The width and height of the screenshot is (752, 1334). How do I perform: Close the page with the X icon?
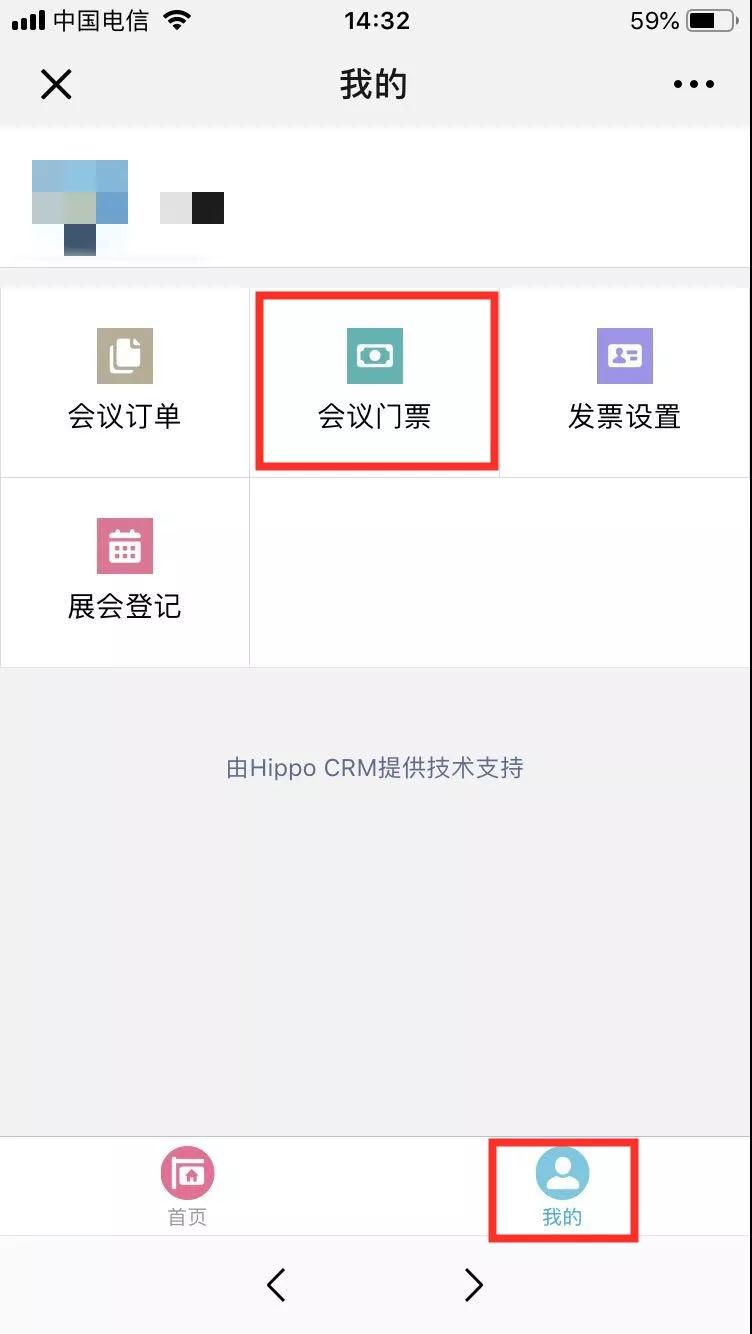56,85
